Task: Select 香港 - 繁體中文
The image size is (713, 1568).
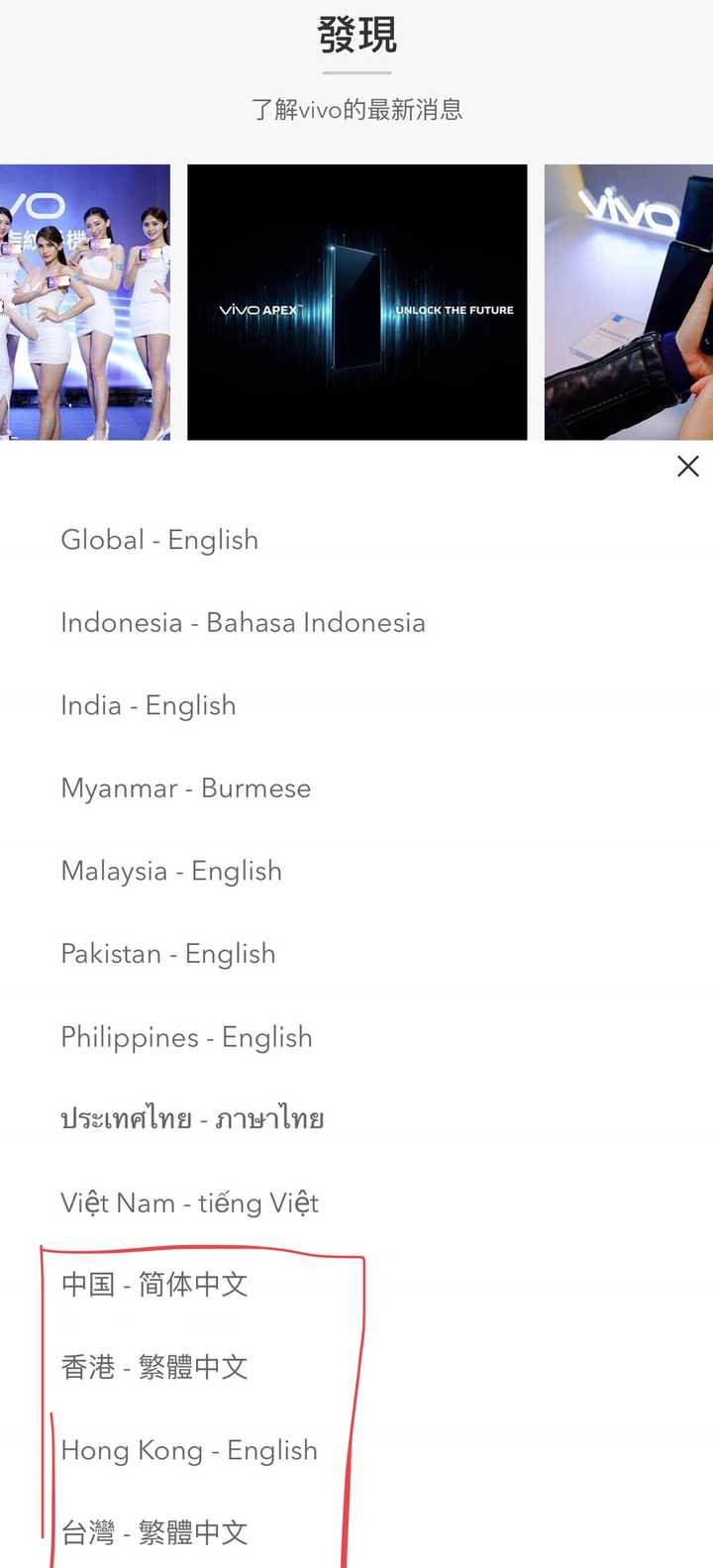Action: pos(154,1367)
